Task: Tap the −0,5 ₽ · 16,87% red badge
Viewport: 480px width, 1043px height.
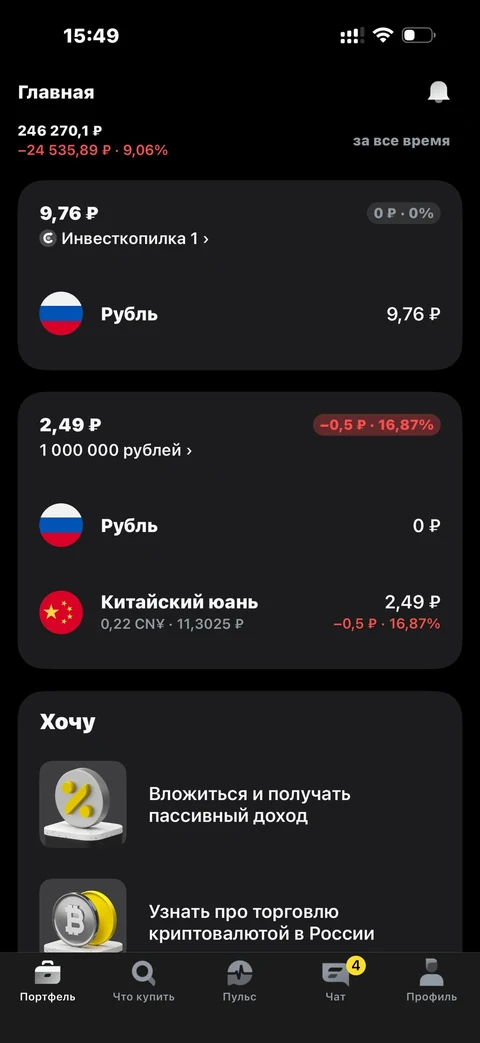Action: coord(376,425)
